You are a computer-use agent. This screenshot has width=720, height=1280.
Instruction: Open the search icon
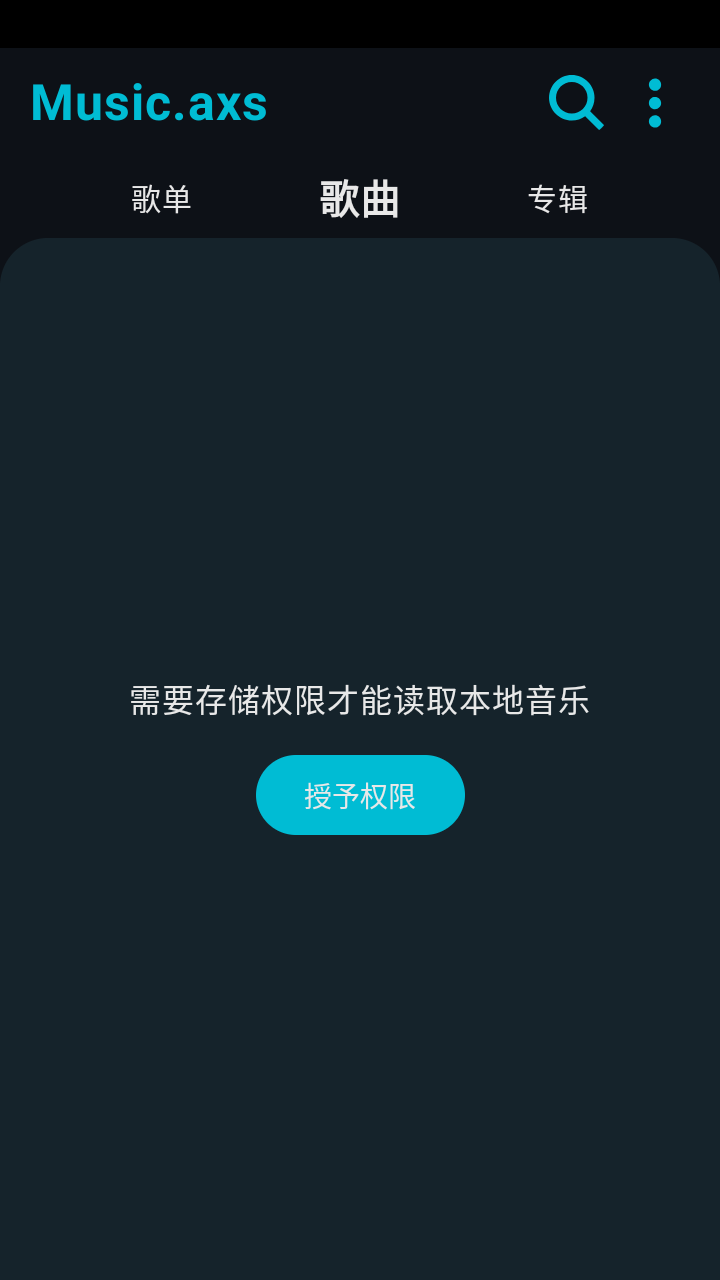[x=576, y=102]
